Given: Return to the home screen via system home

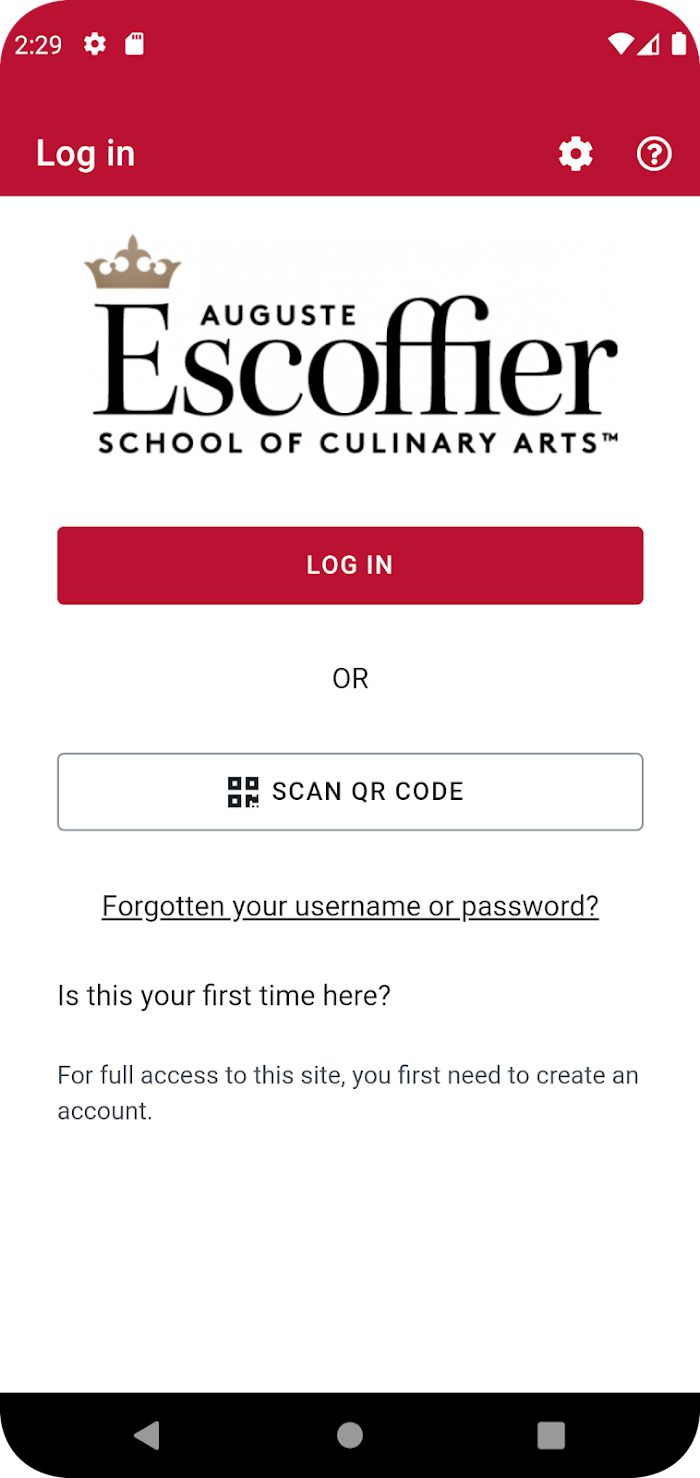Looking at the screenshot, I should [350, 1435].
